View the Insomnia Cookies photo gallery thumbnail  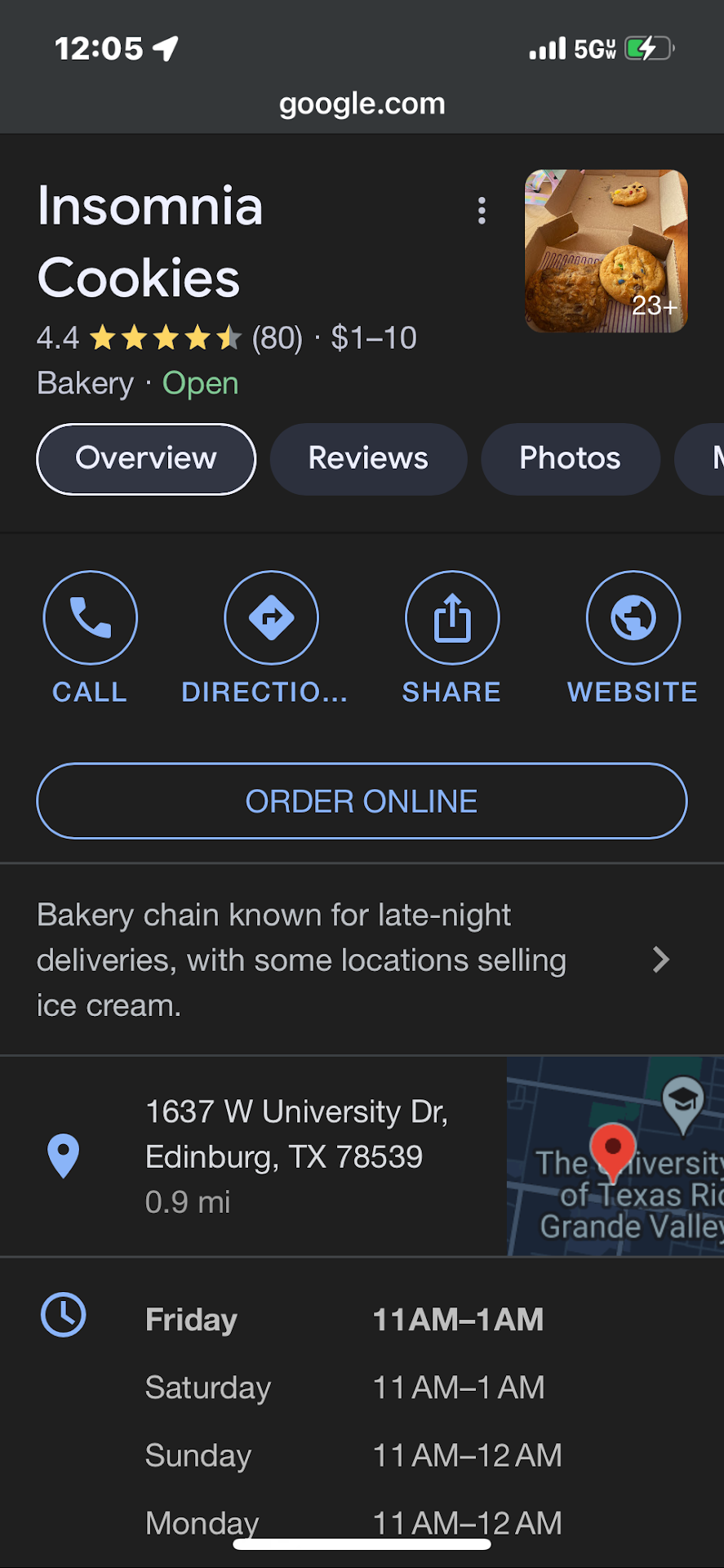point(606,251)
